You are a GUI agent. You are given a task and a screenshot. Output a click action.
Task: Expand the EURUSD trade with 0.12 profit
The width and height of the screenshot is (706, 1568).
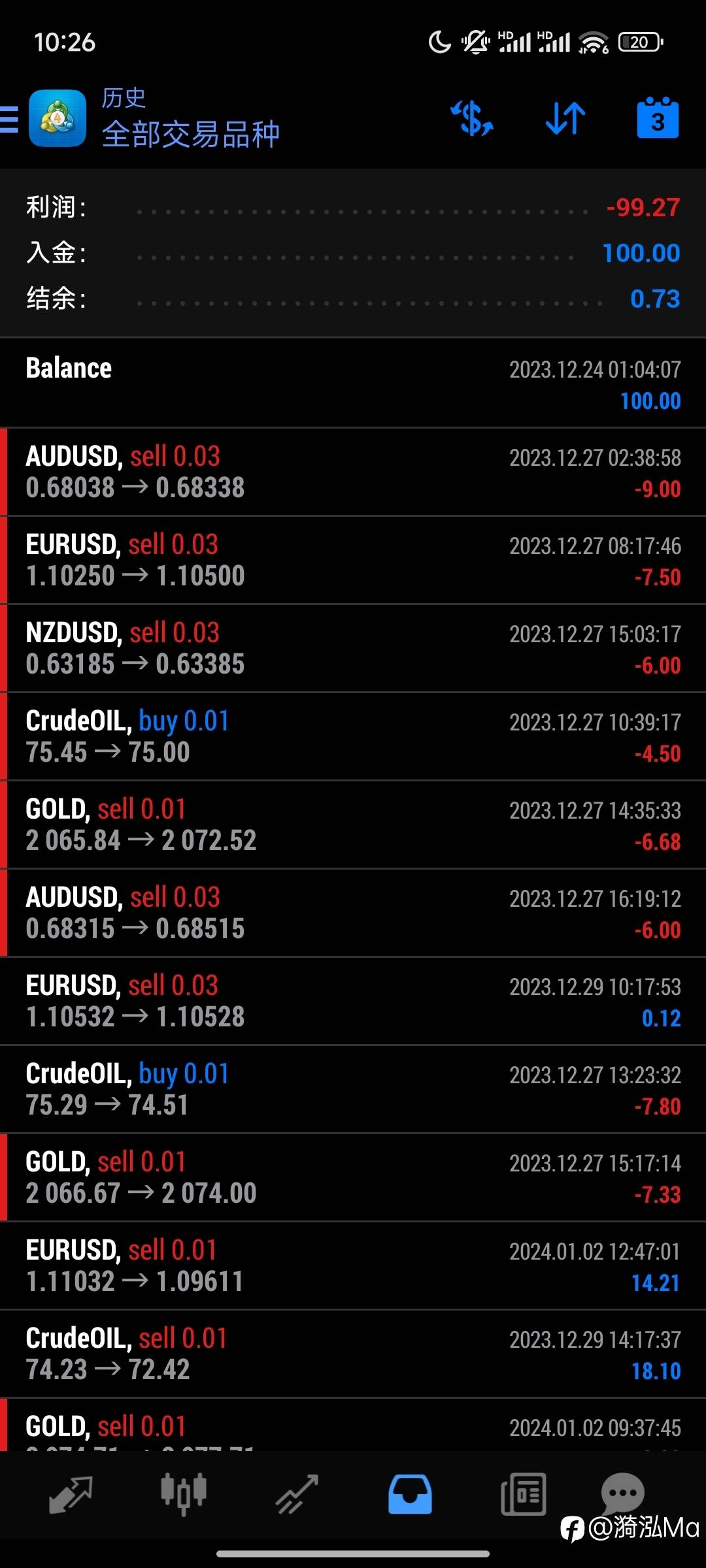pyautogui.click(x=353, y=1001)
